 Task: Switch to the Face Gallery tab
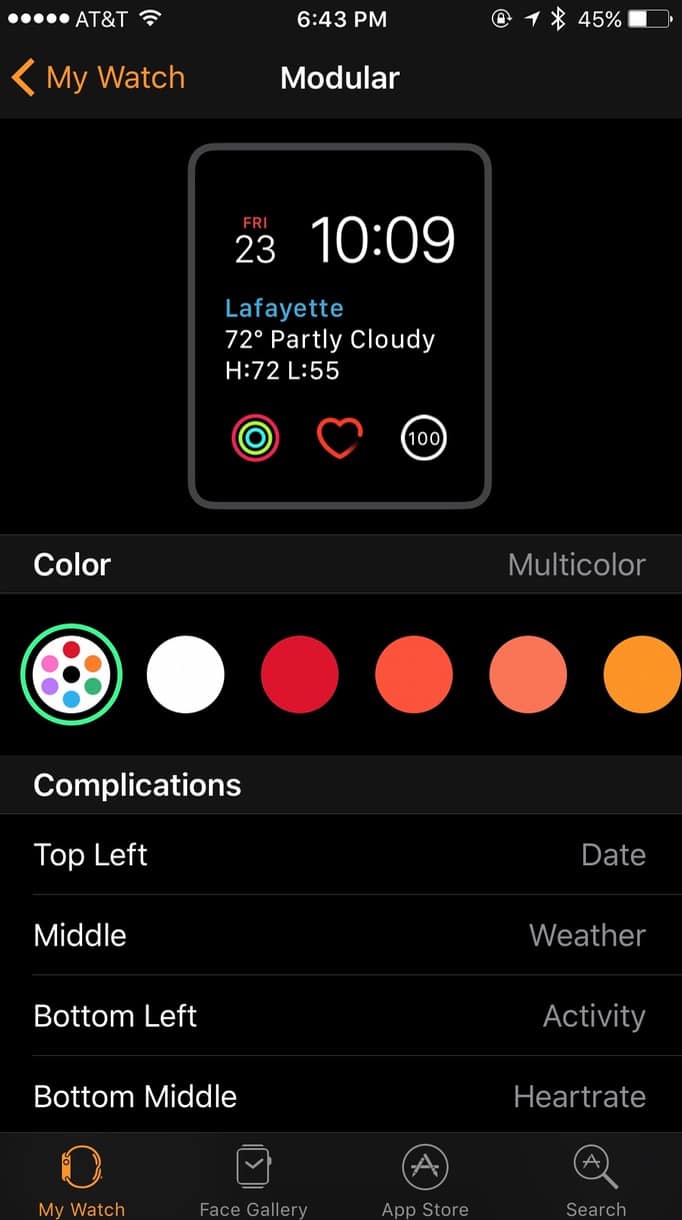click(253, 1180)
